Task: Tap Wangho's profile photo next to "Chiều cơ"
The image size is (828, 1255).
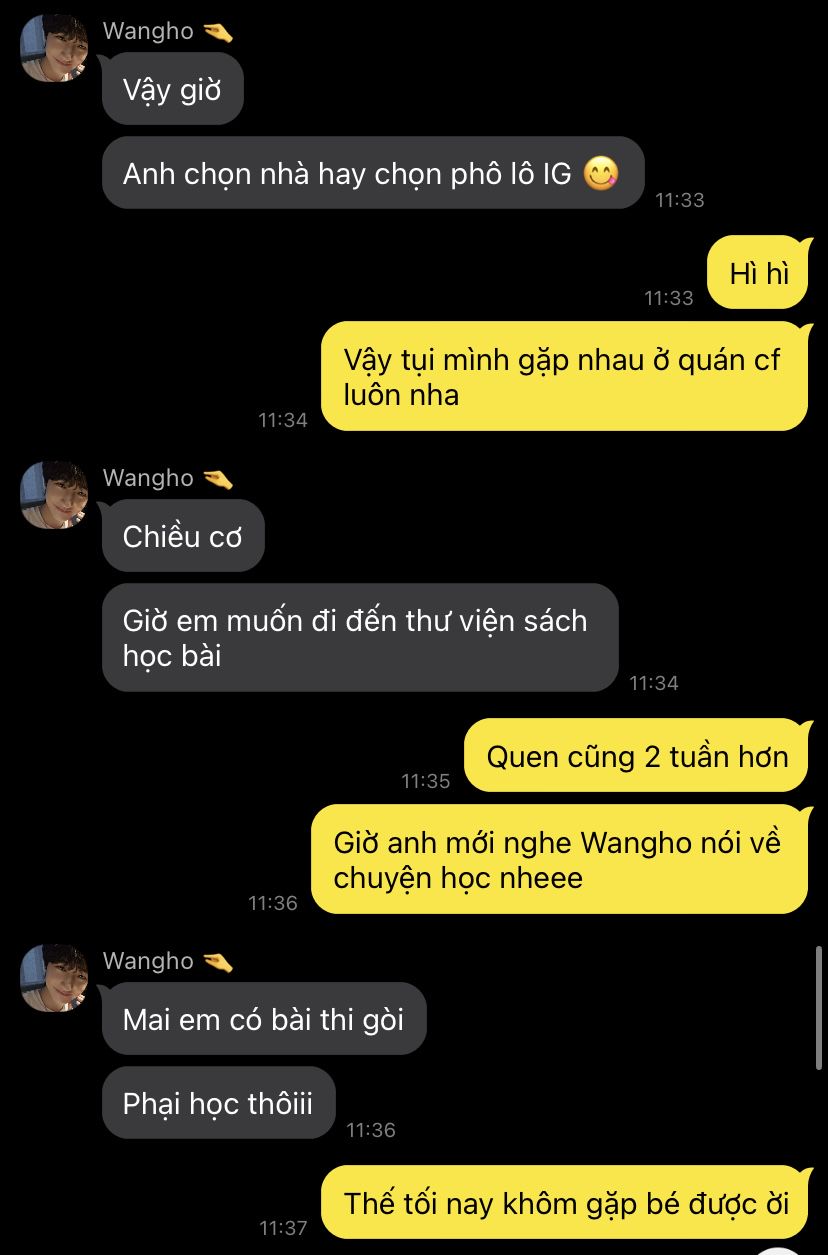Action: pos(54,495)
